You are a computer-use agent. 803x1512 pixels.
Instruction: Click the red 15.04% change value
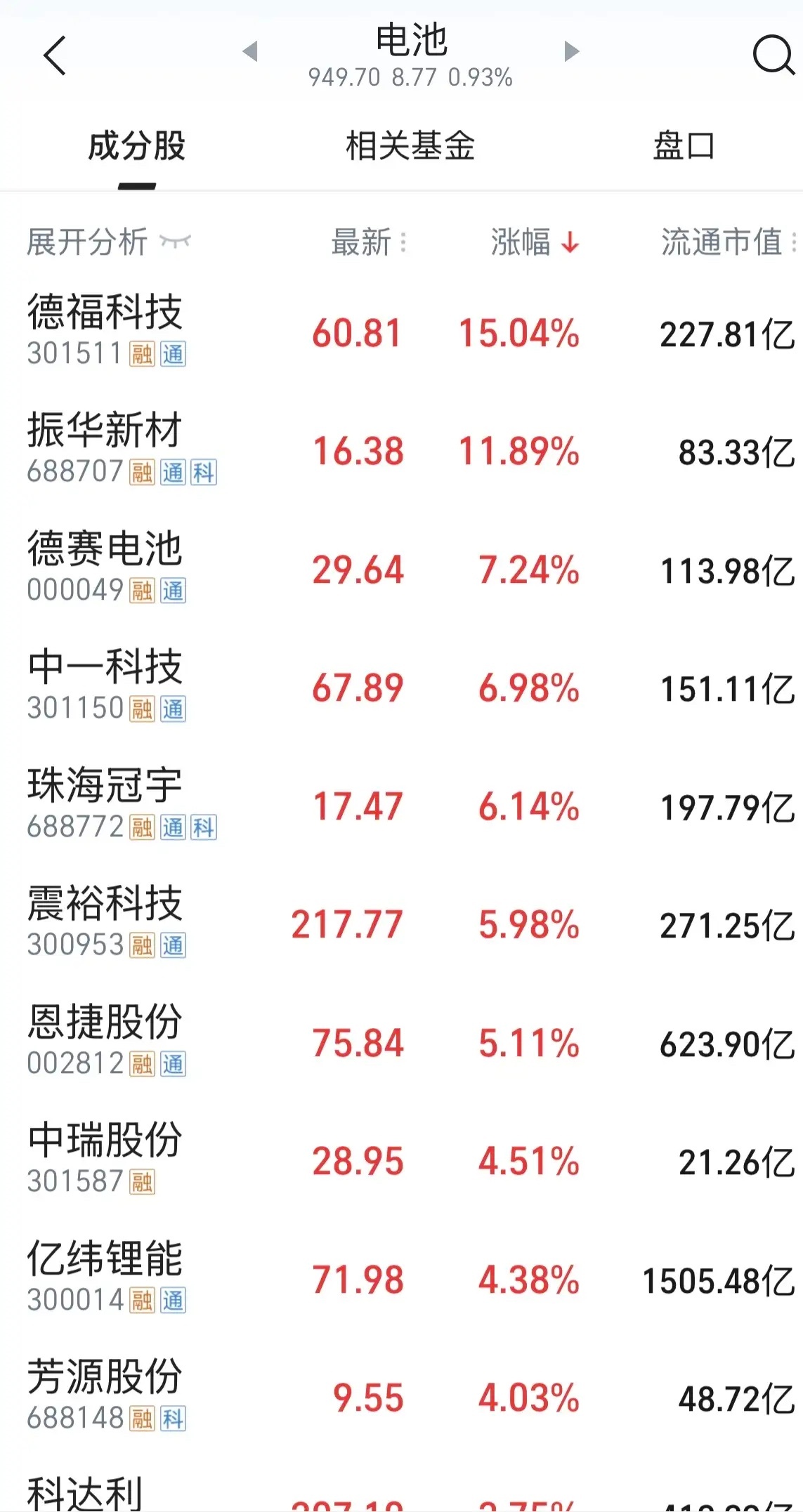coord(518,336)
